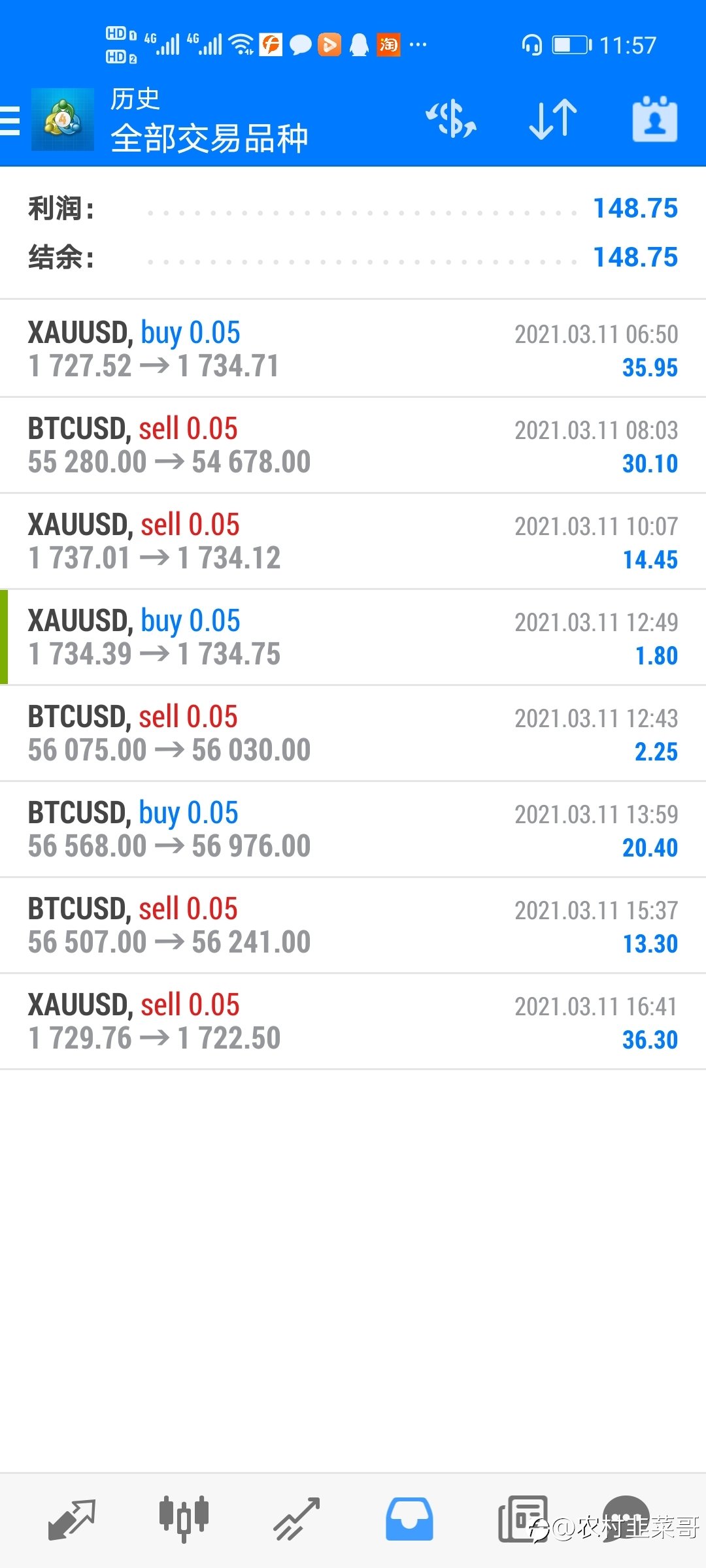Switch to the Chart candlestick tab
The height and width of the screenshot is (1568, 706).
click(x=184, y=1520)
